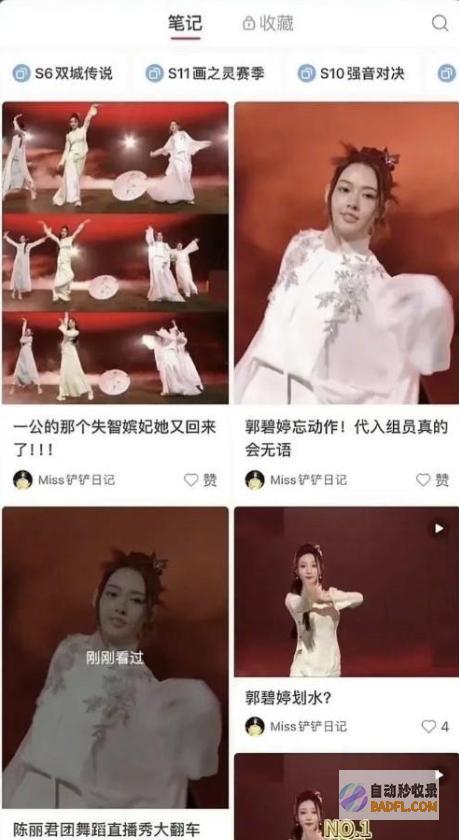Image resolution: width=459 pixels, height=840 pixels.
Task: Like the 一公的那个失智嫔妃 note
Action: (200, 480)
